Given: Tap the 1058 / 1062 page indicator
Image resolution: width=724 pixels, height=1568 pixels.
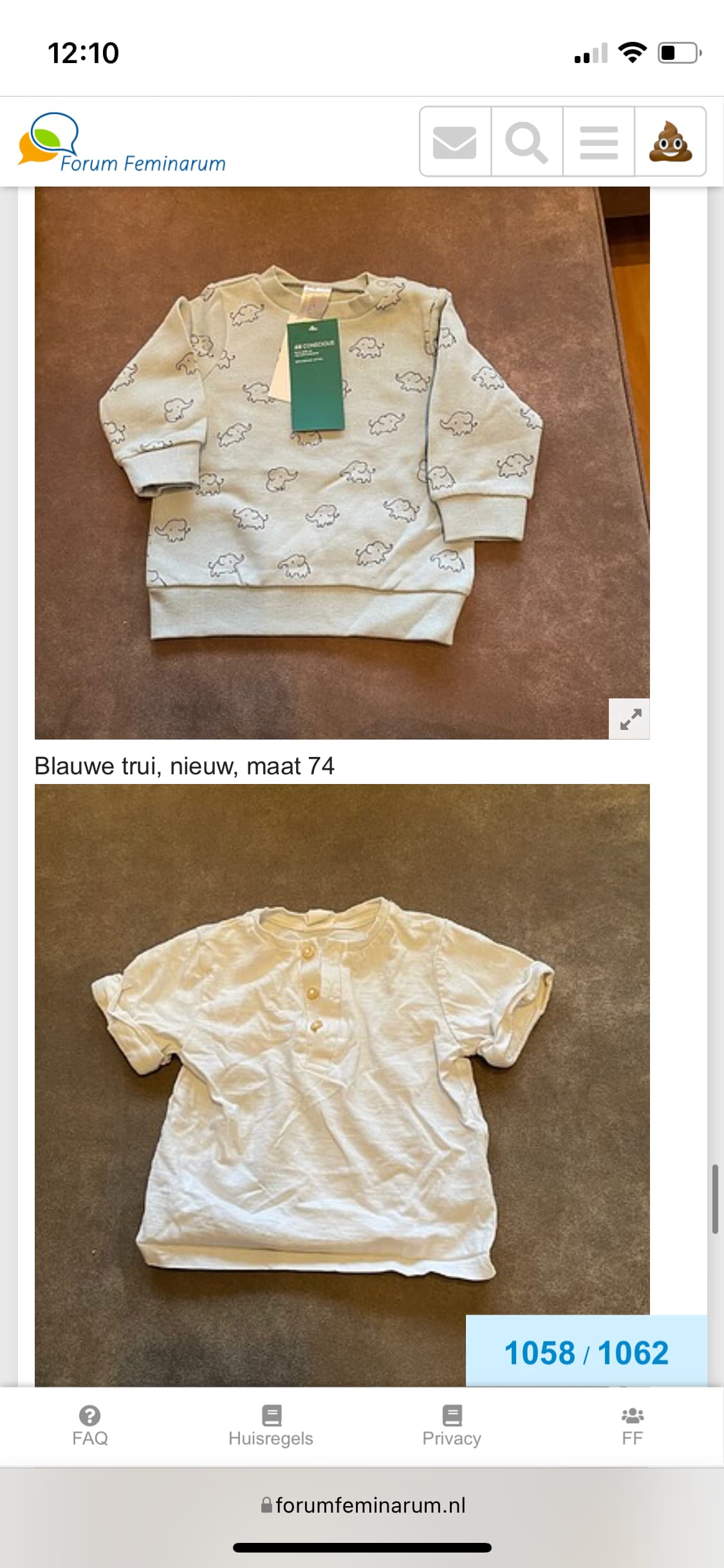Looking at the screenshot, I should point(586,1352).
